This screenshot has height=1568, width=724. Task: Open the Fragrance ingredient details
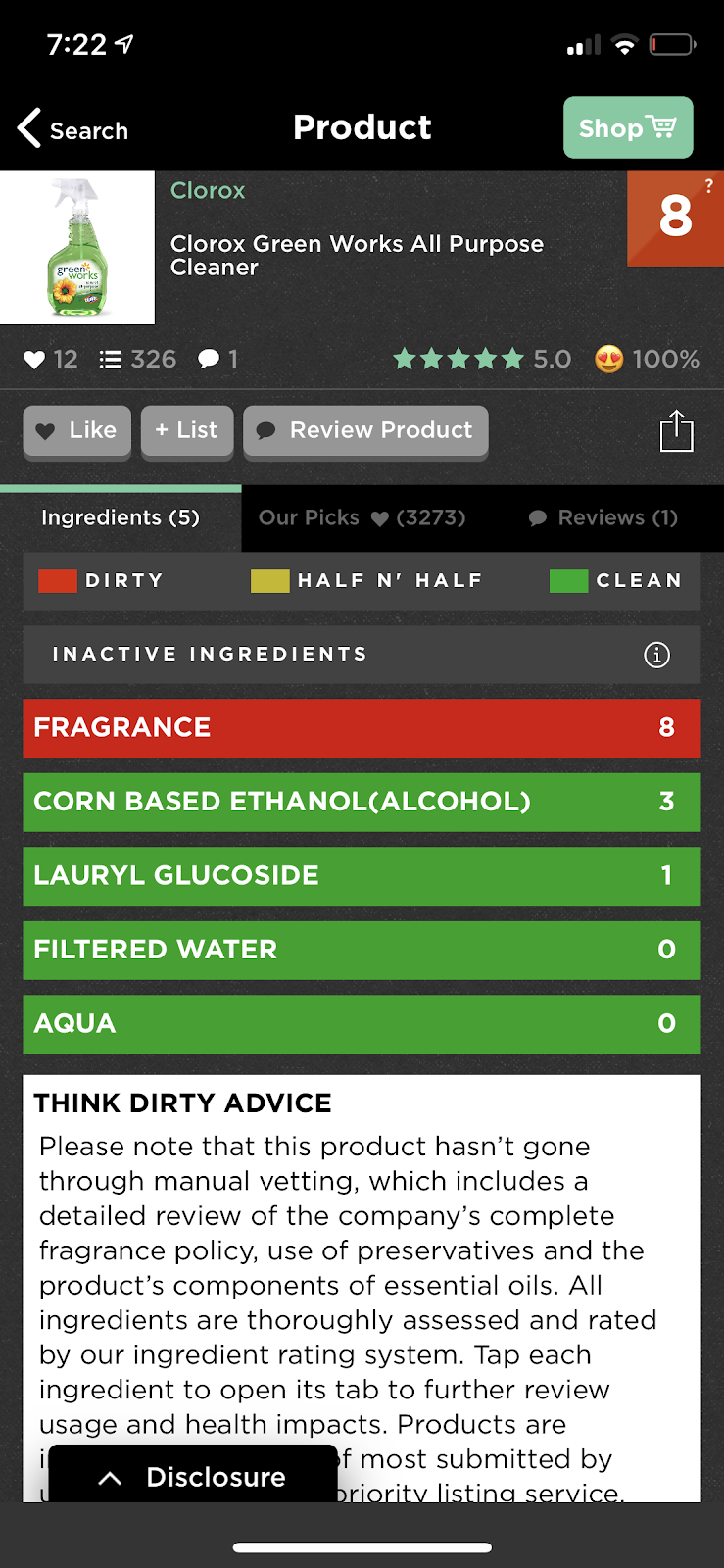362,728
